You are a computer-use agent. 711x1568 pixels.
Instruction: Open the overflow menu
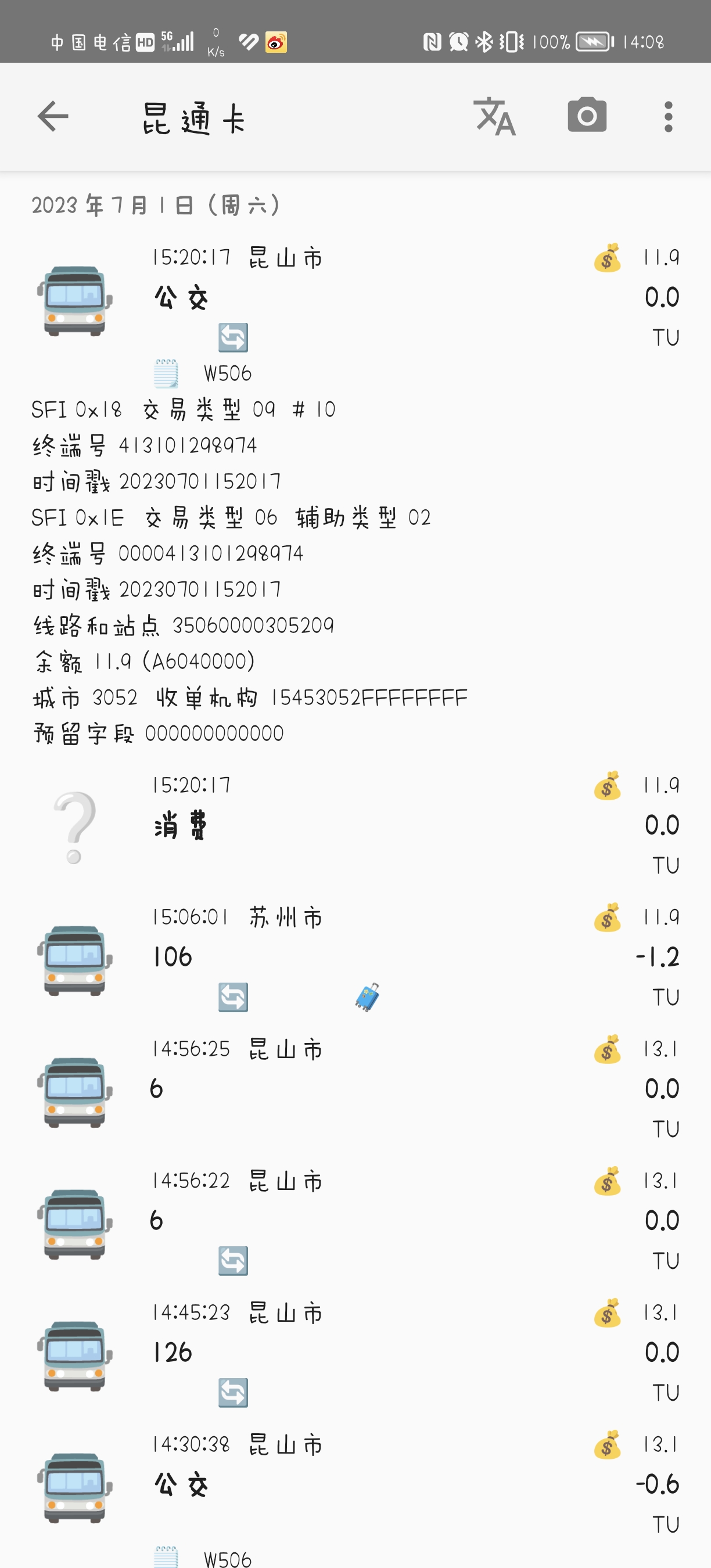coord(669,116)
